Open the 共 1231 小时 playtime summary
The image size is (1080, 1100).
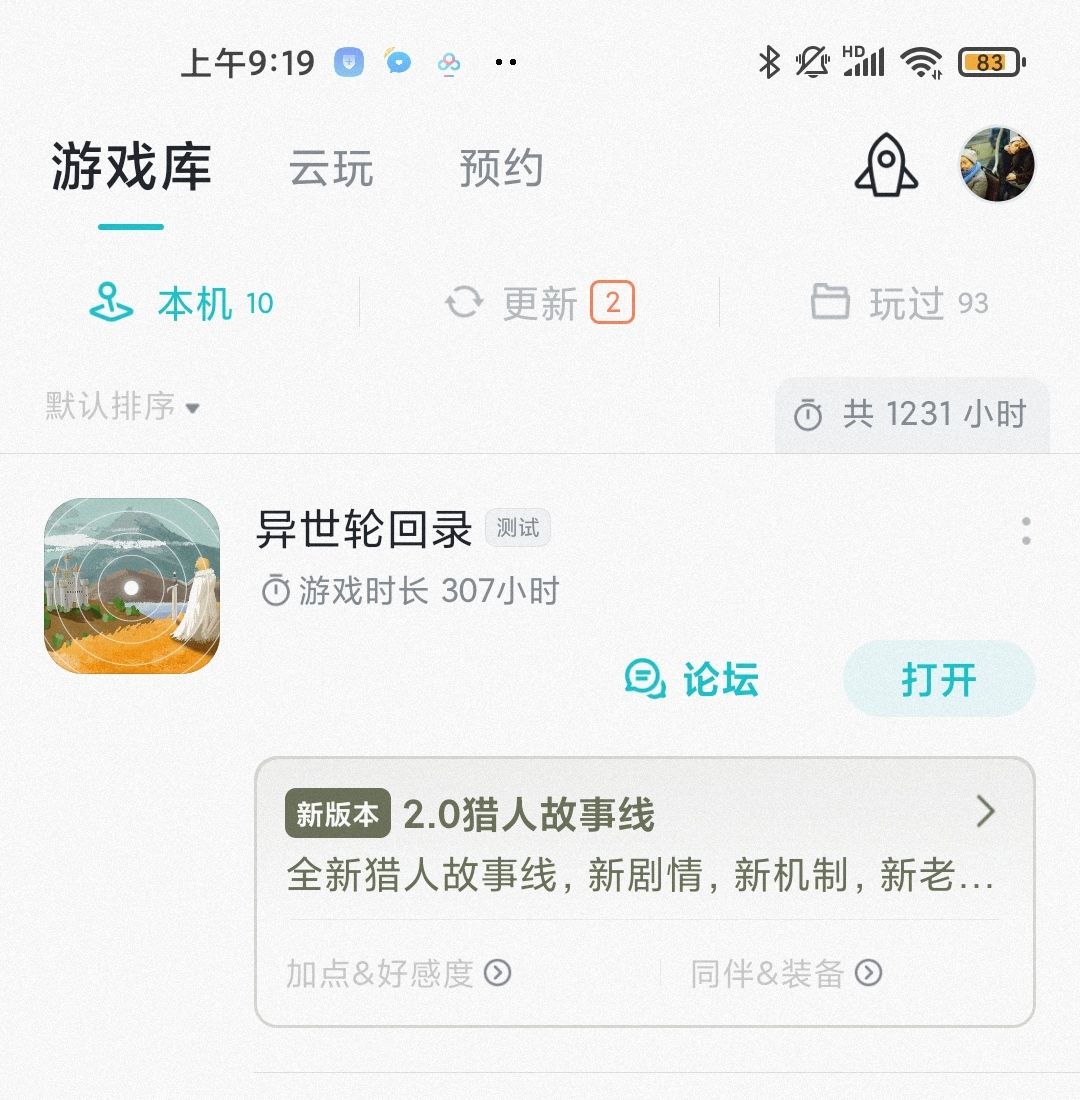coord(911,414)
